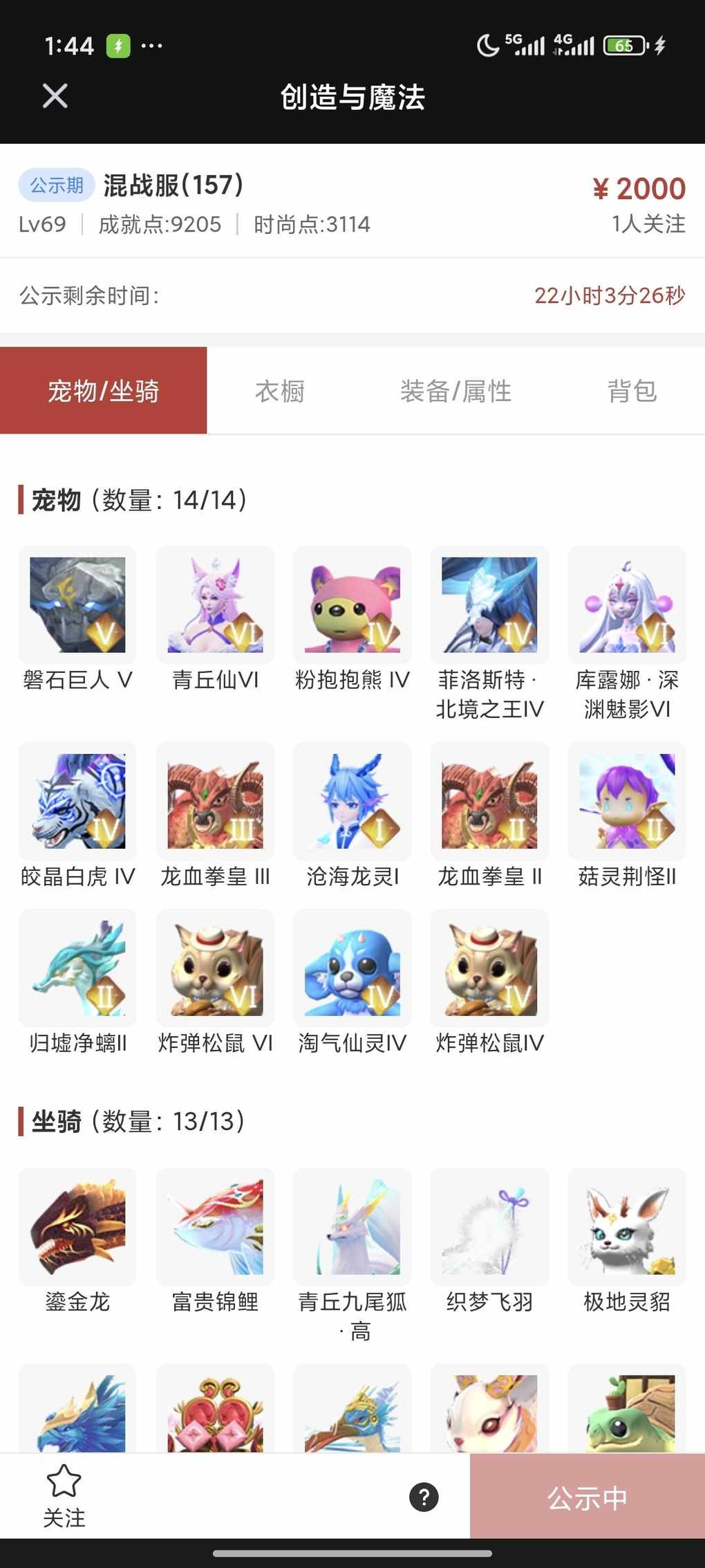View the 极地灵貂 mount
Image resolution: width=705 pixels, height=1568 pixels.
point(626,1227)
